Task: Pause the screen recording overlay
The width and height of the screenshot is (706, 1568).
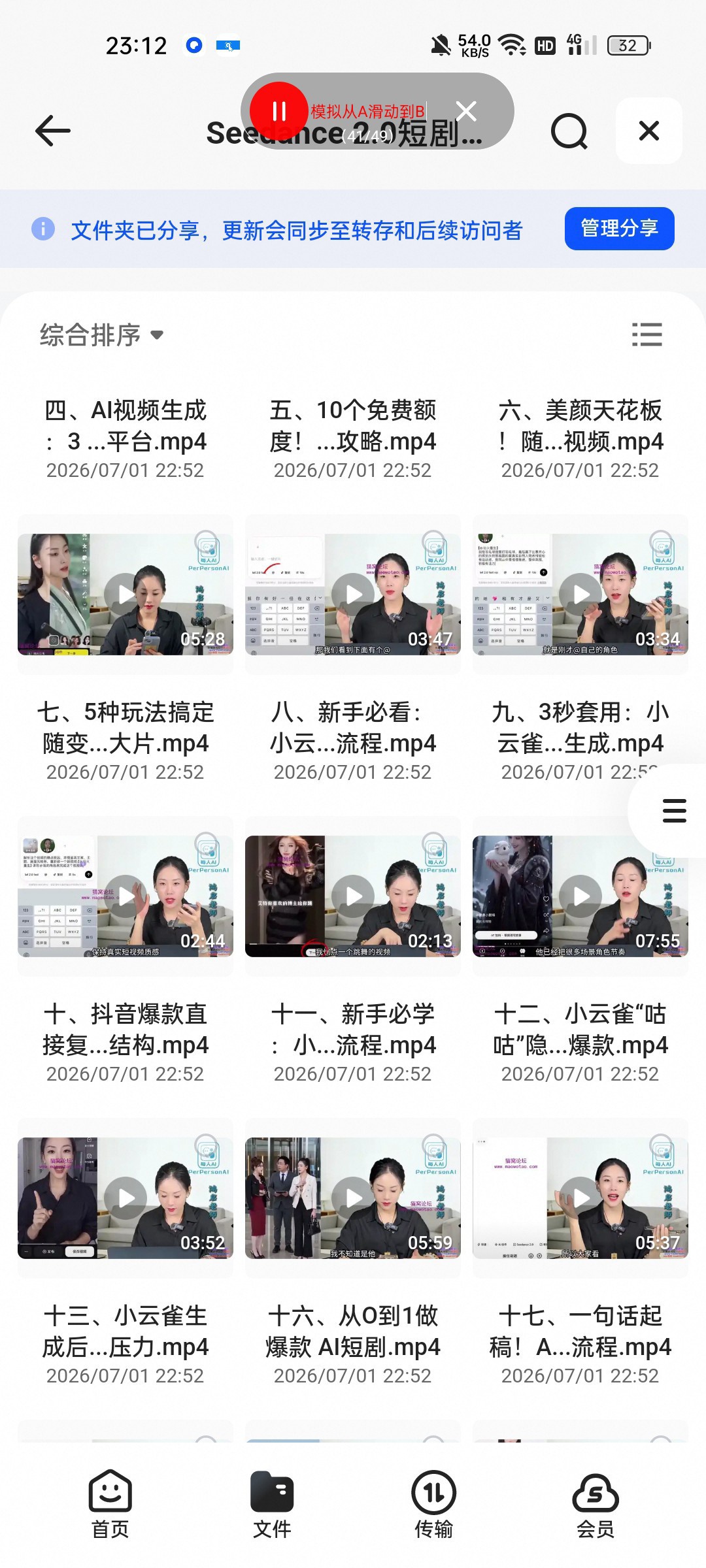Action: point(279,111)
